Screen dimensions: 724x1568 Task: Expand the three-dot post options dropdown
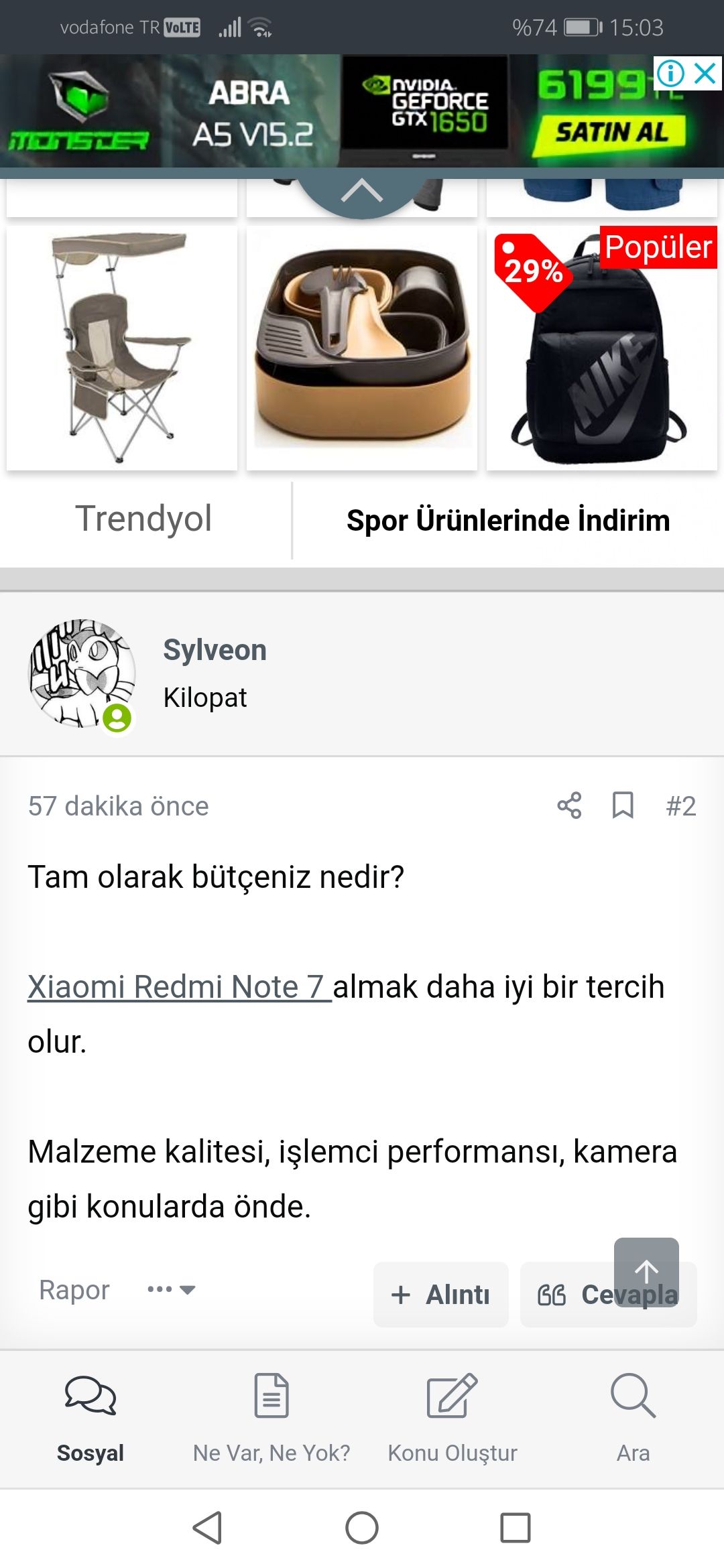[172, 1290]
